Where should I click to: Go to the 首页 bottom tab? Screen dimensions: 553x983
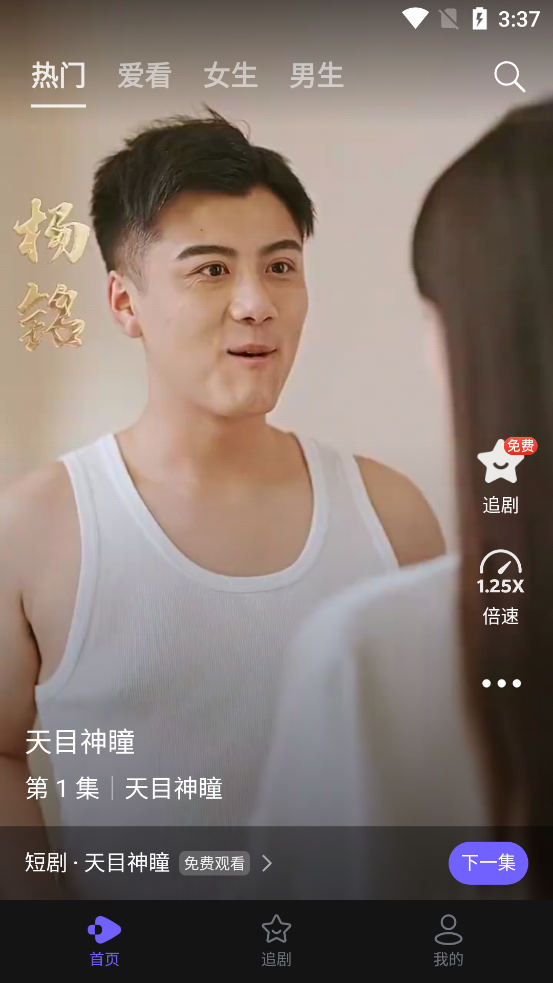pos(104,940)
